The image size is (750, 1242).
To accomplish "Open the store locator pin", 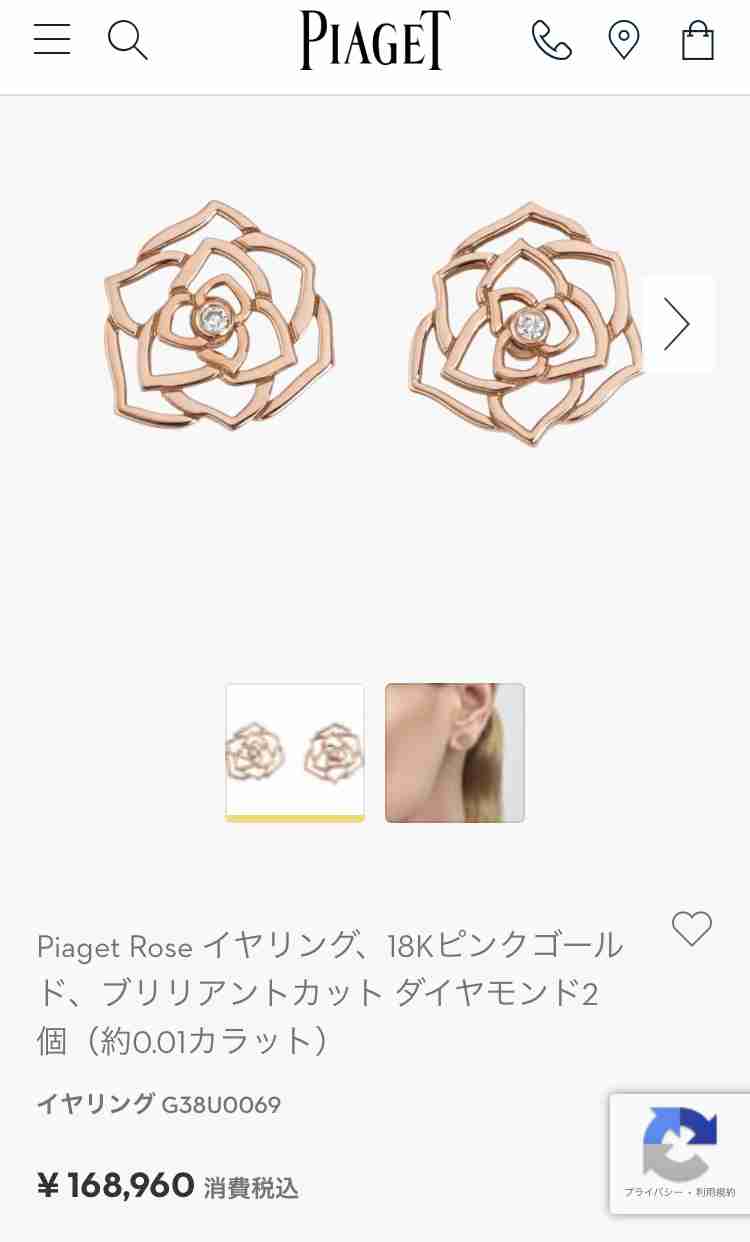I will pos(624,40).
